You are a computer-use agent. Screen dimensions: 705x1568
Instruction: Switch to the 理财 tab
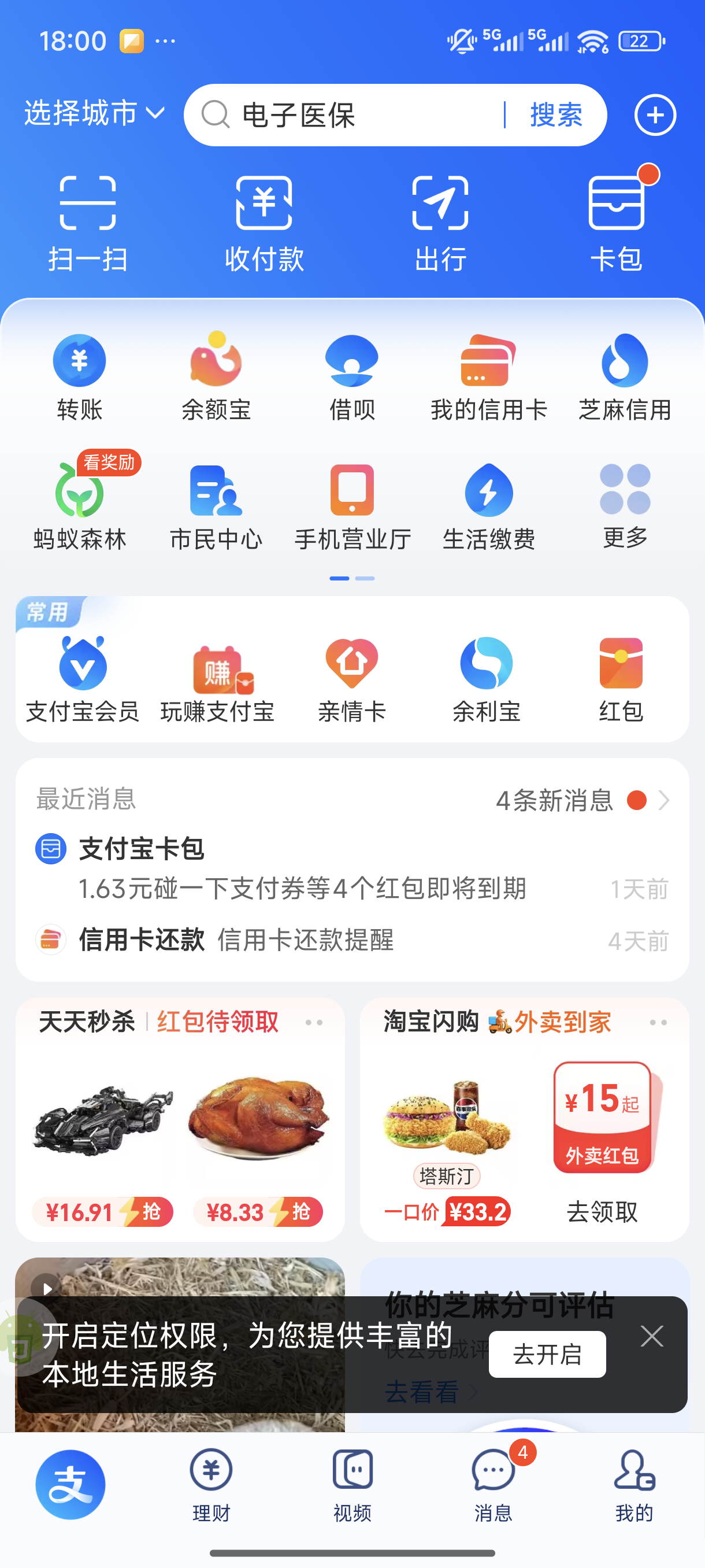tap(211, 1484)
